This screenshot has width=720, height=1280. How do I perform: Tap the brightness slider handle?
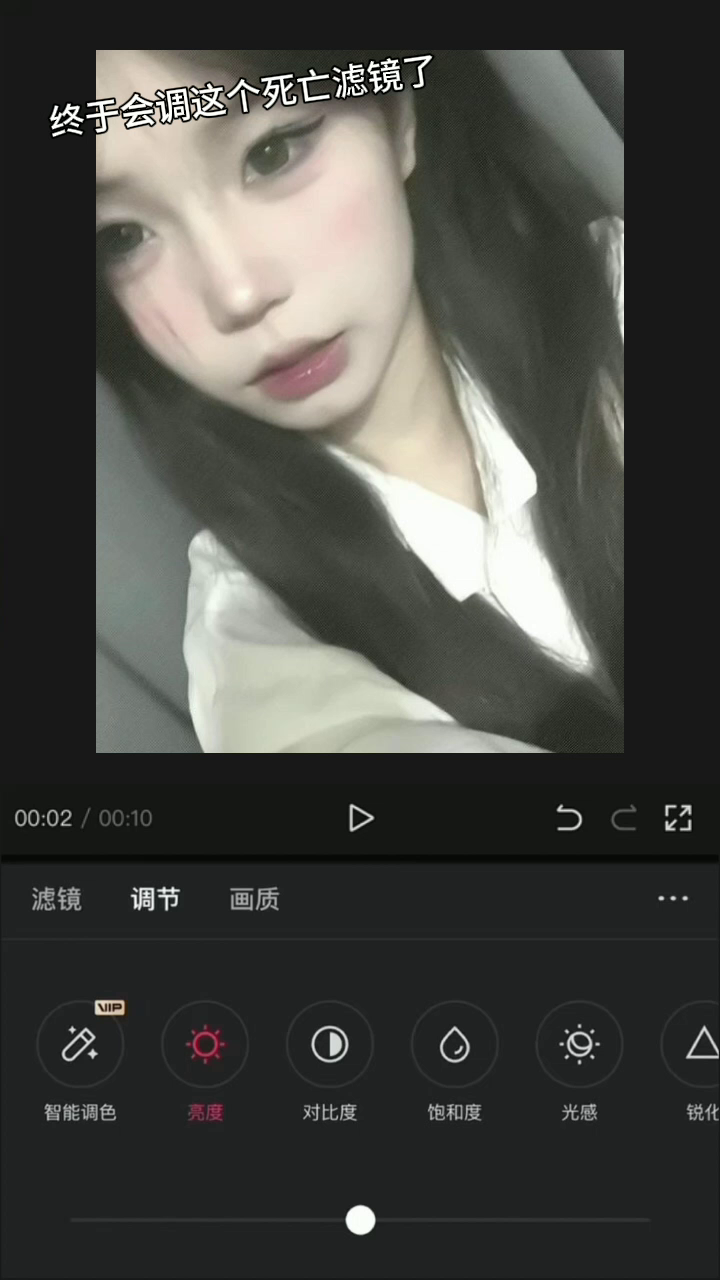pos(360,1220)
